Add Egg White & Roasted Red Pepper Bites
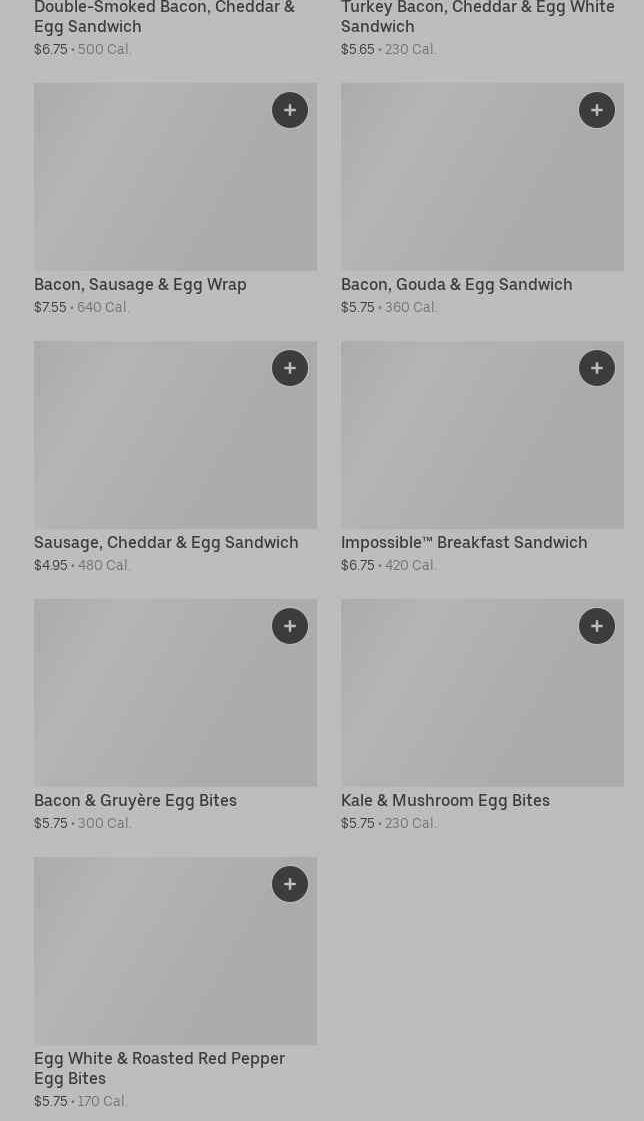Image resolution: width=644 pixels, height=1121 pixels. (x=290, y=884)
